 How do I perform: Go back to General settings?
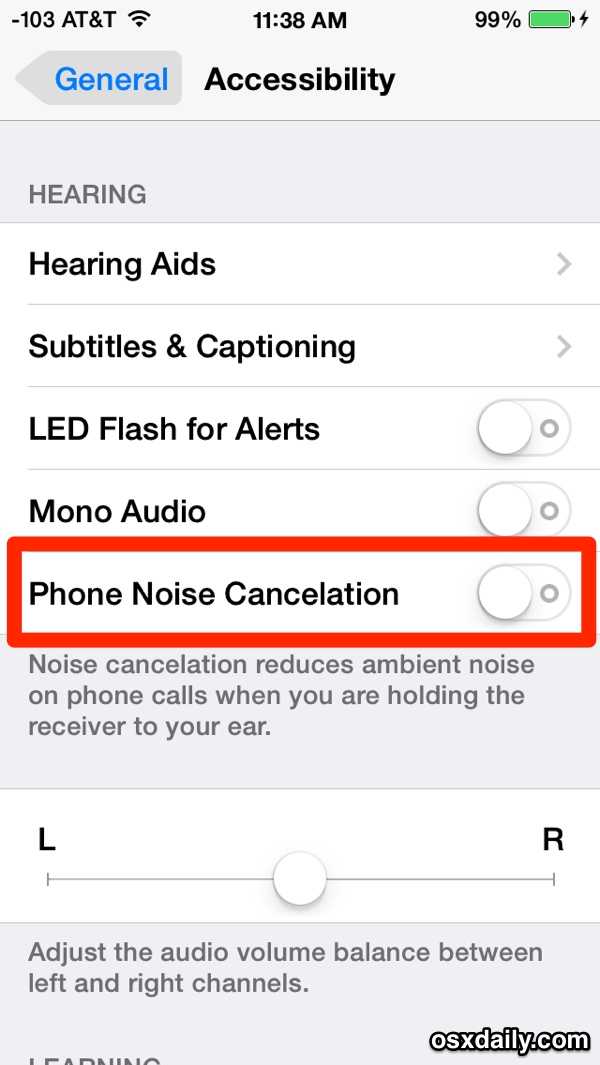(x=100, y=80)
